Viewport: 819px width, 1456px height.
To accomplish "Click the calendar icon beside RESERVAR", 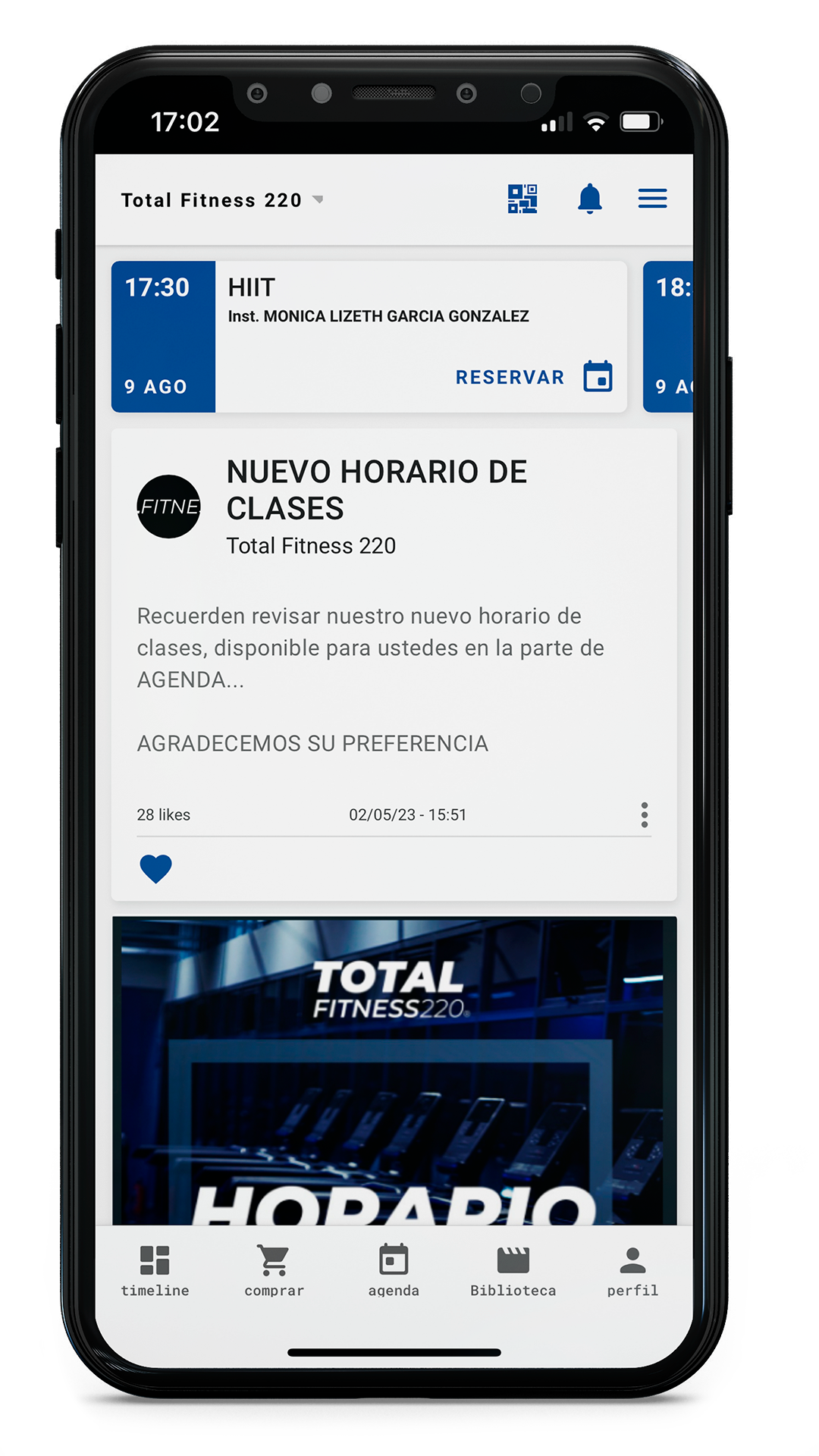I will click(x=598, y=376).
